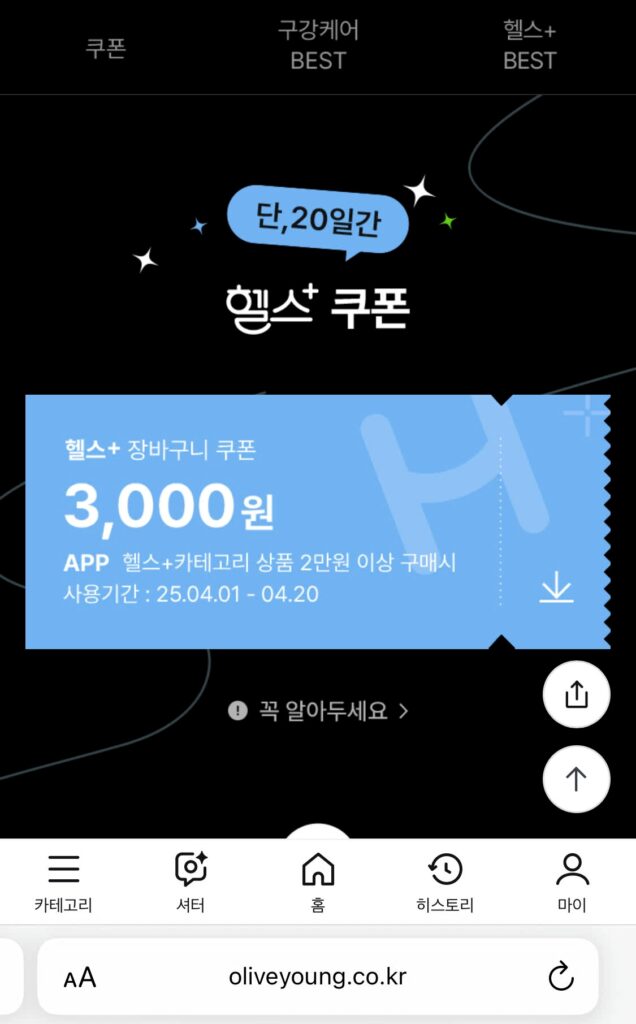The width and height of the screenshot is (636, 1024).
Task: Jump back to the top of the page
Action: click(x=576, y=779)
